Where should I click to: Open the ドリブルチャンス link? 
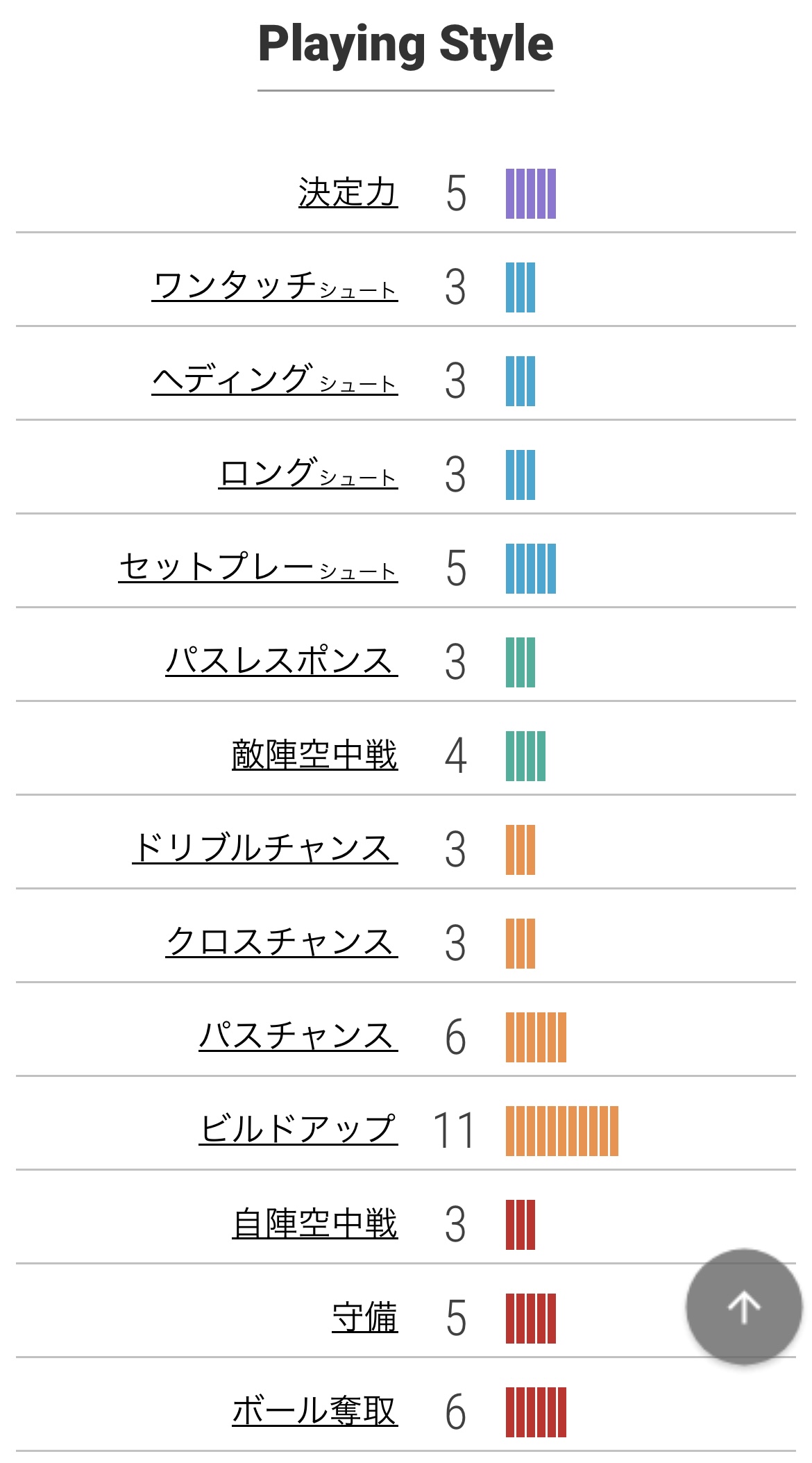tap(265, 848)
